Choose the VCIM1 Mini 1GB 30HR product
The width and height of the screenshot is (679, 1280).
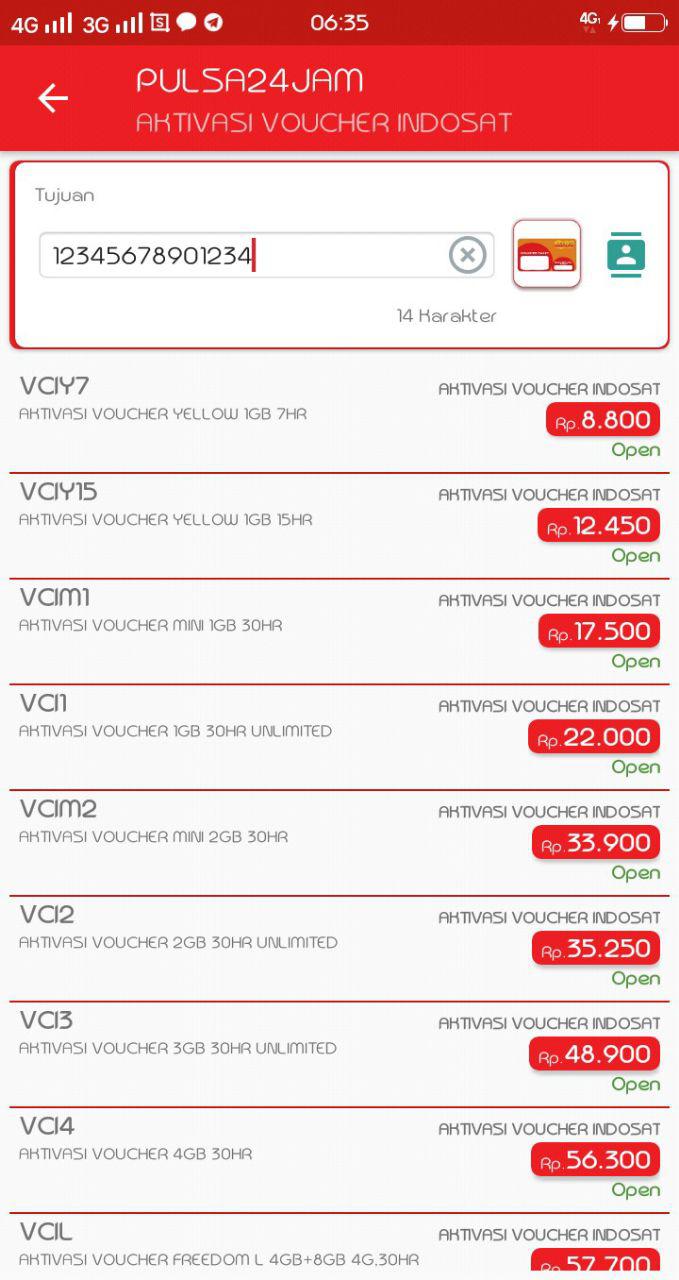[339, 630]
